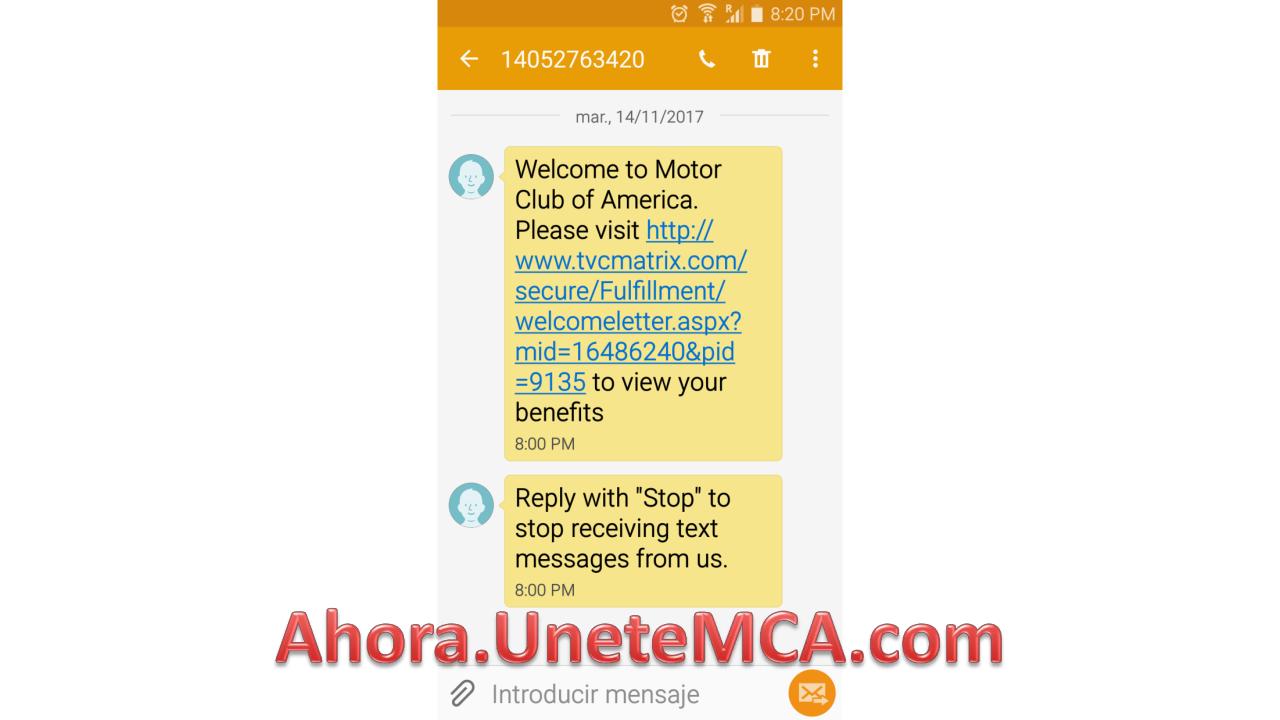This screenshot has height=720, width=1280.
Task: Send the message with the envelope button
Action: coord(811,693)
